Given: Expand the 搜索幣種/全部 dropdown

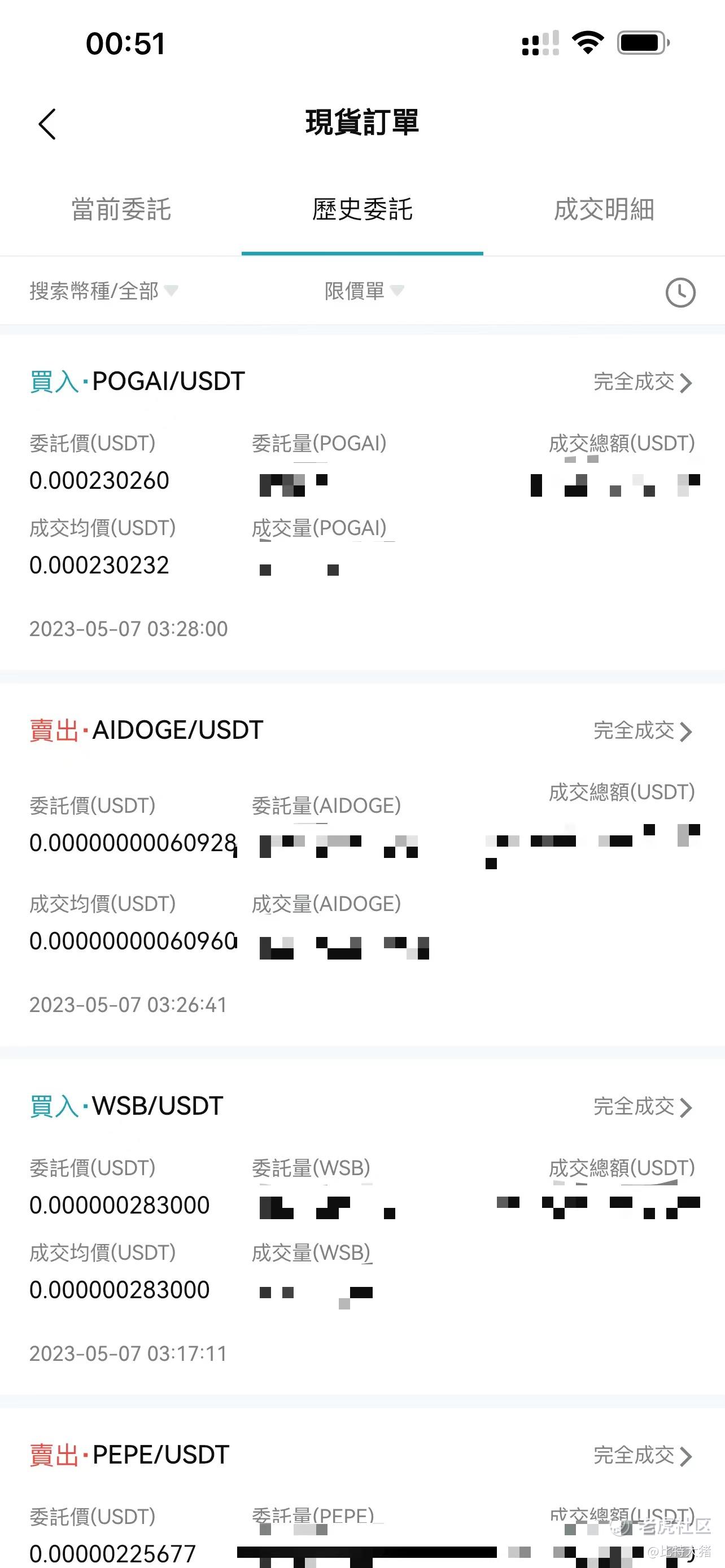Looking at the screenshot, I should [103, 291].
